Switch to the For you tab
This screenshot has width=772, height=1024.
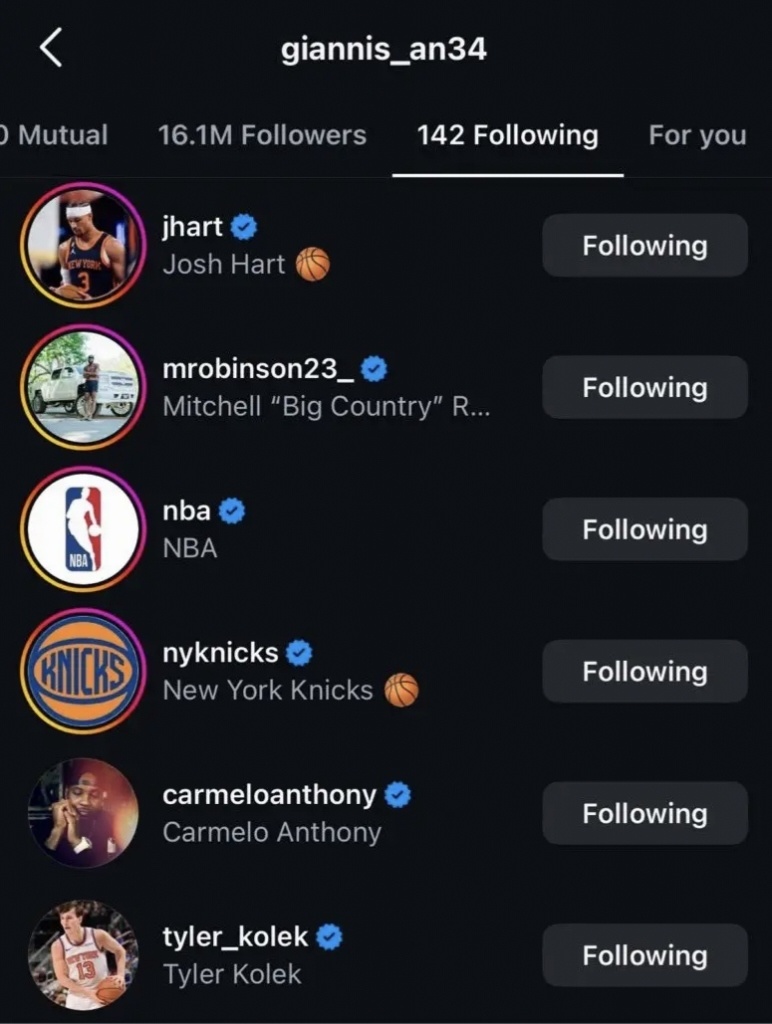[x=697, y=135]
